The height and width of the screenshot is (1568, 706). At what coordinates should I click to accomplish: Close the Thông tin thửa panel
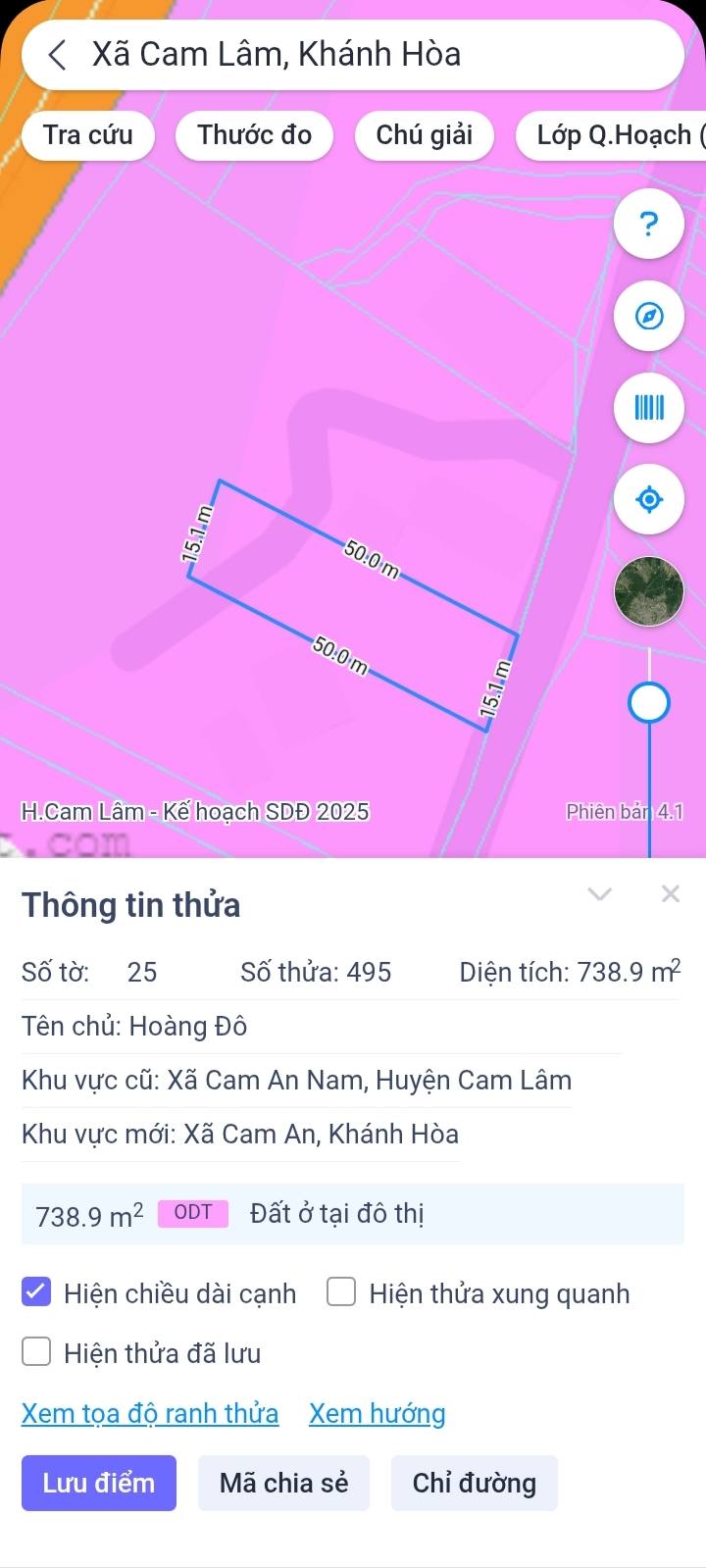(x=671, y=893)
